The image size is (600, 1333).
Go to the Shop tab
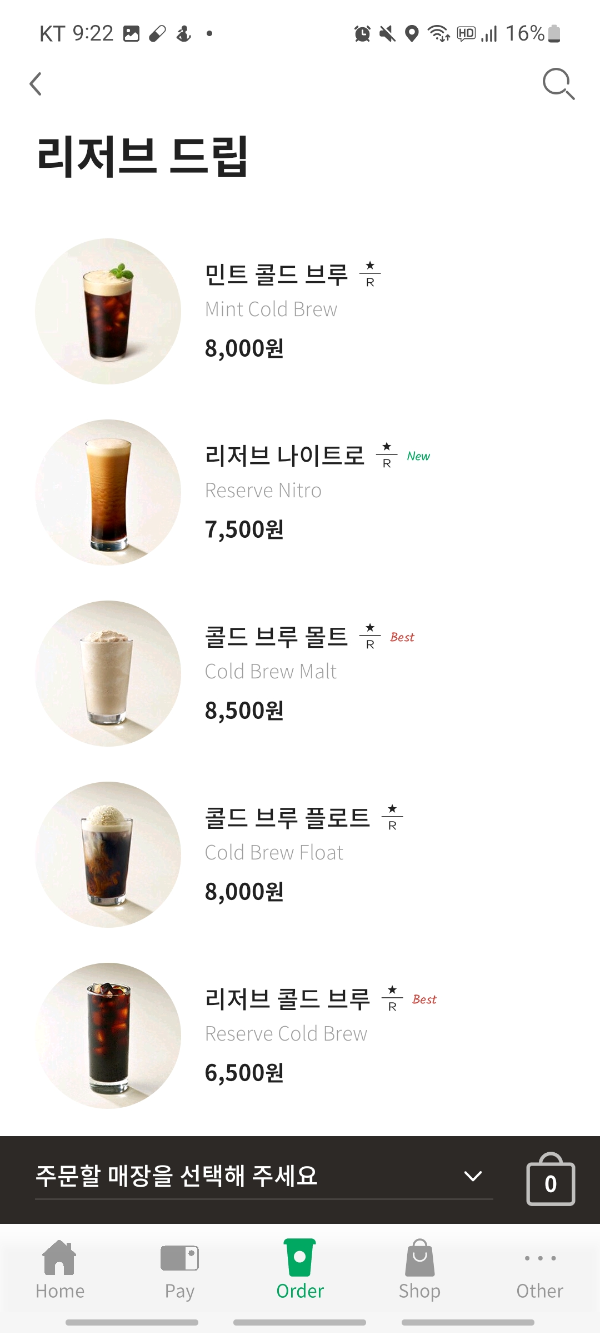coord(420,1270)
